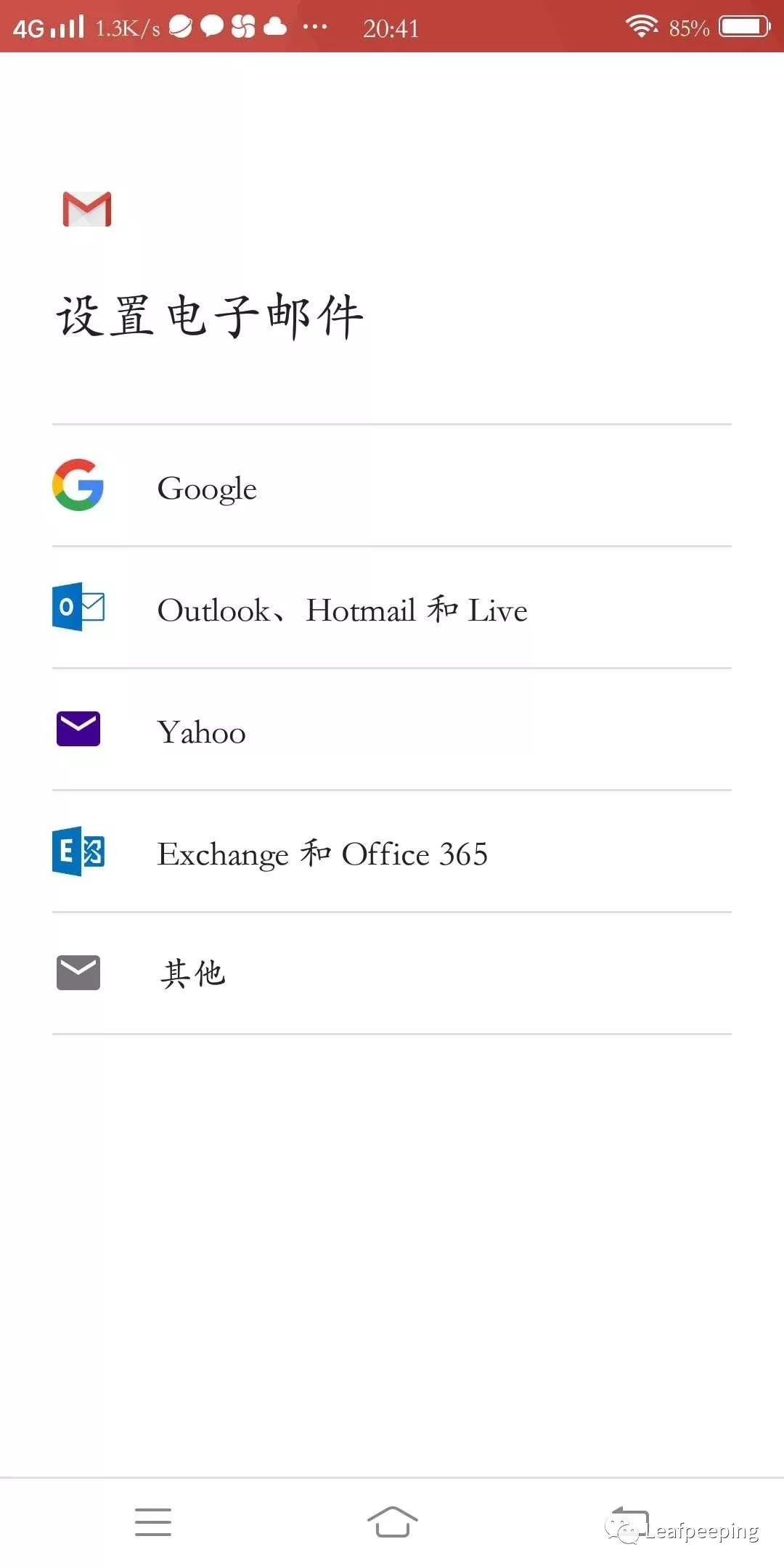Viewport: 784px width, 1568px height.
Task: Tap the system home button
Action: [392, 1522]
